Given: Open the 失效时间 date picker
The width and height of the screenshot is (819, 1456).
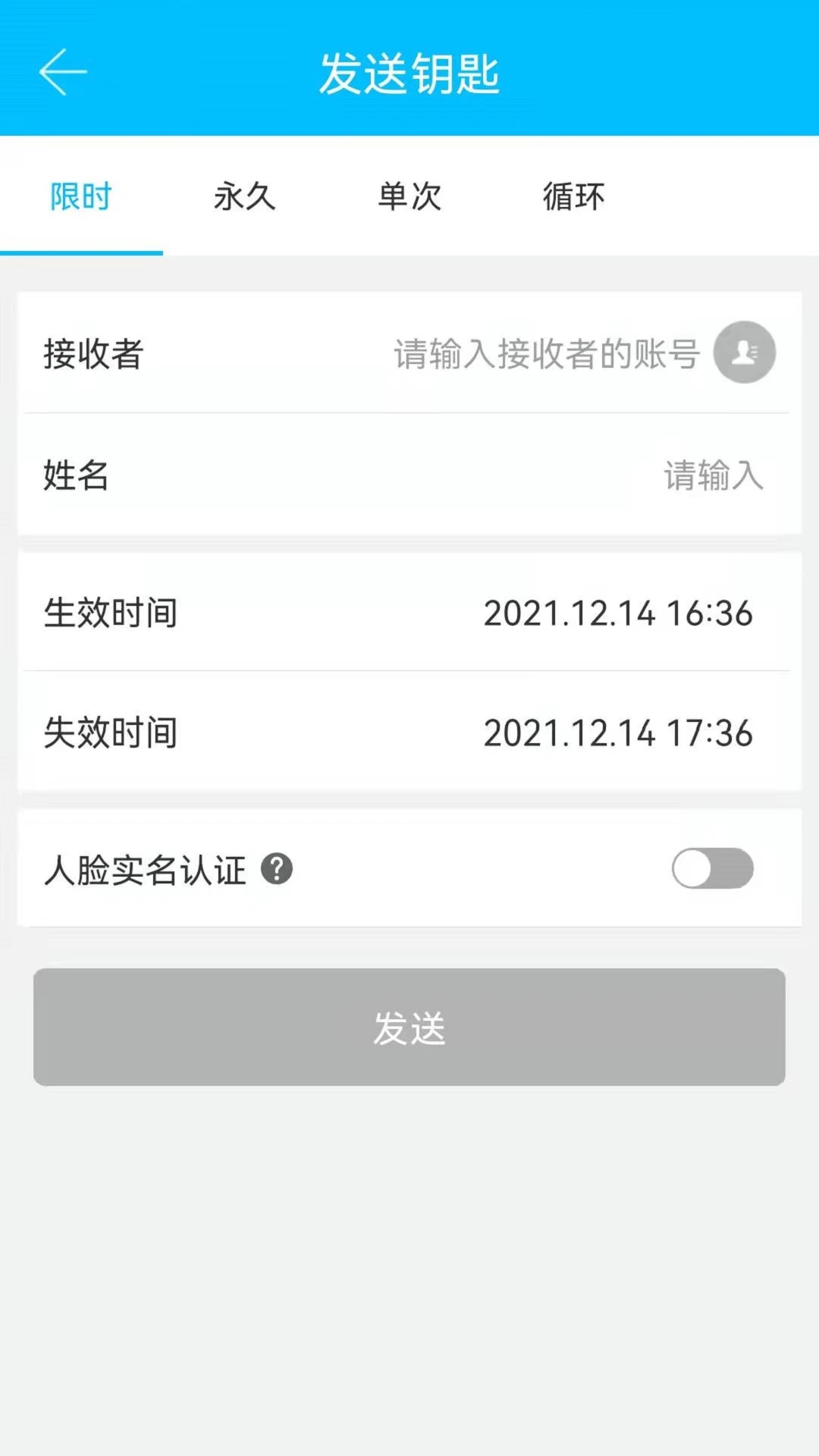Looking at the screenshot, I should pos(409,733).
